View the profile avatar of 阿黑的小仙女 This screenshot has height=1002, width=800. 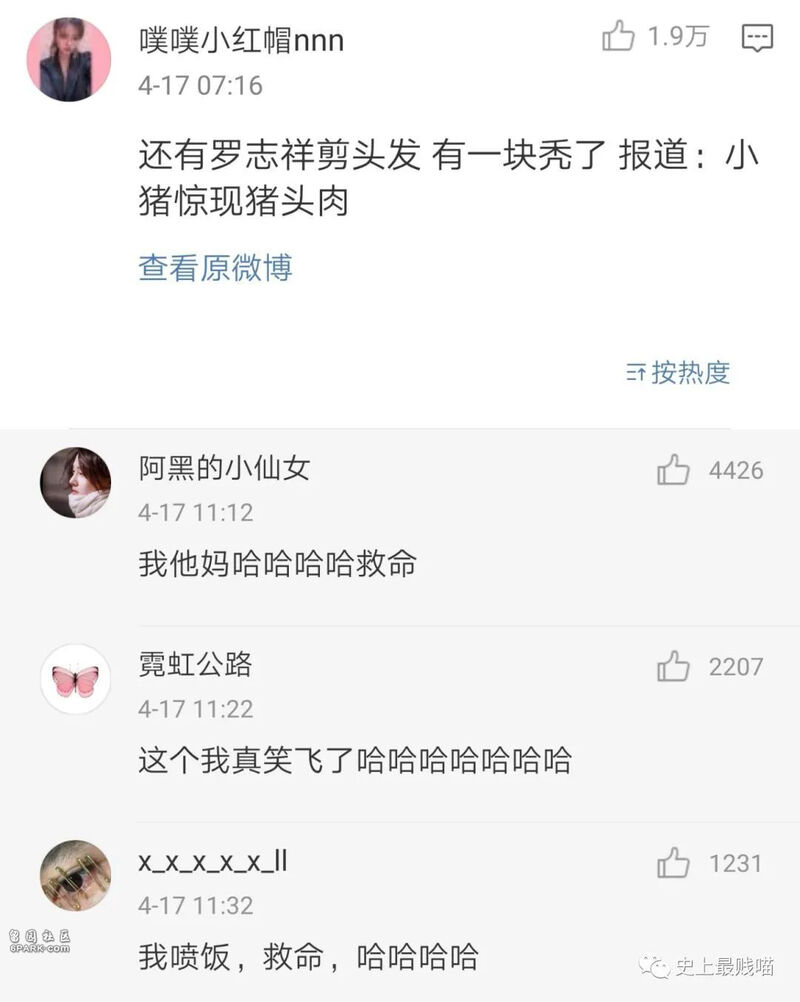coord(75,483)
